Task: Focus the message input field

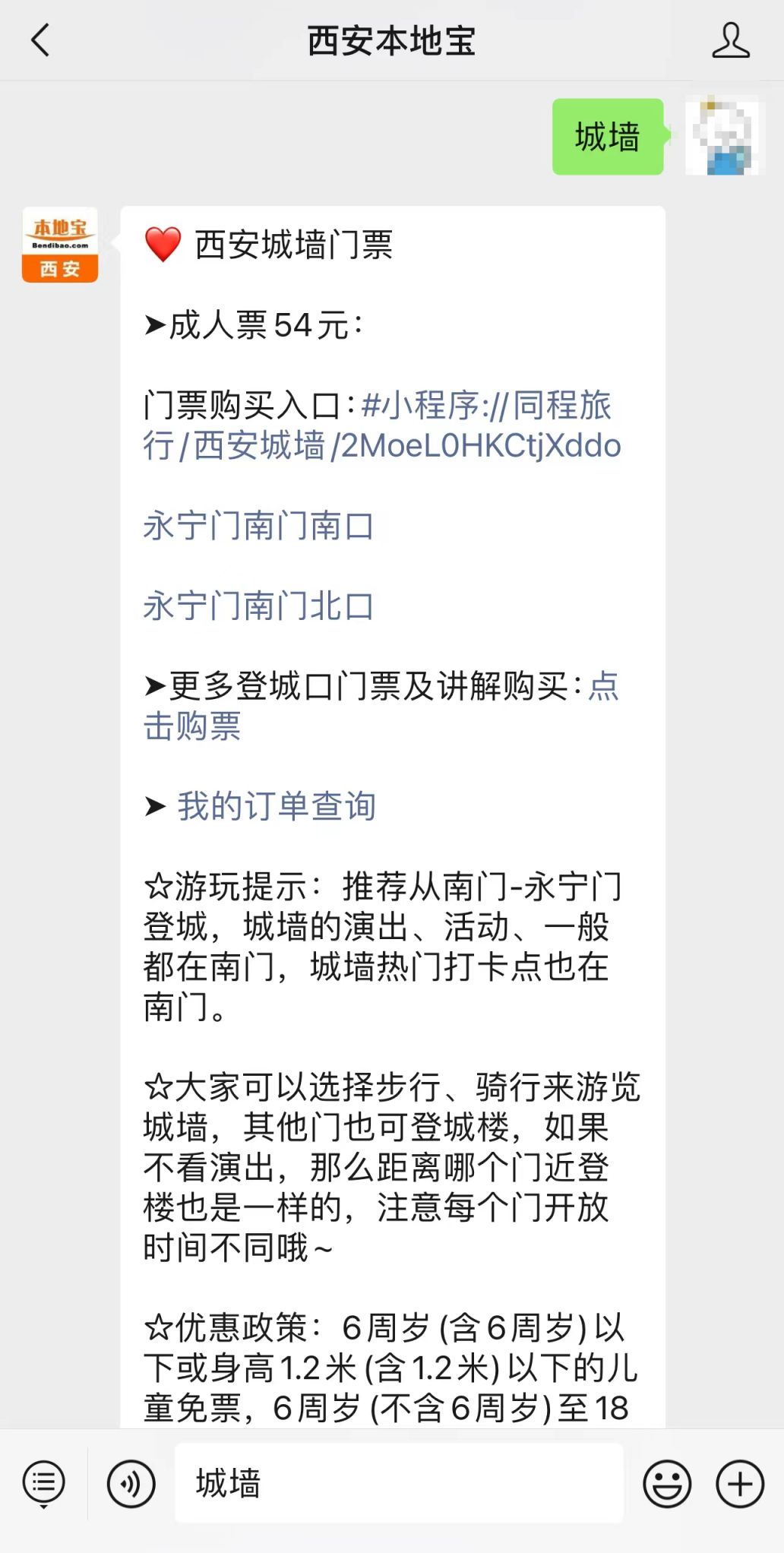Action: click(399, 1483)
